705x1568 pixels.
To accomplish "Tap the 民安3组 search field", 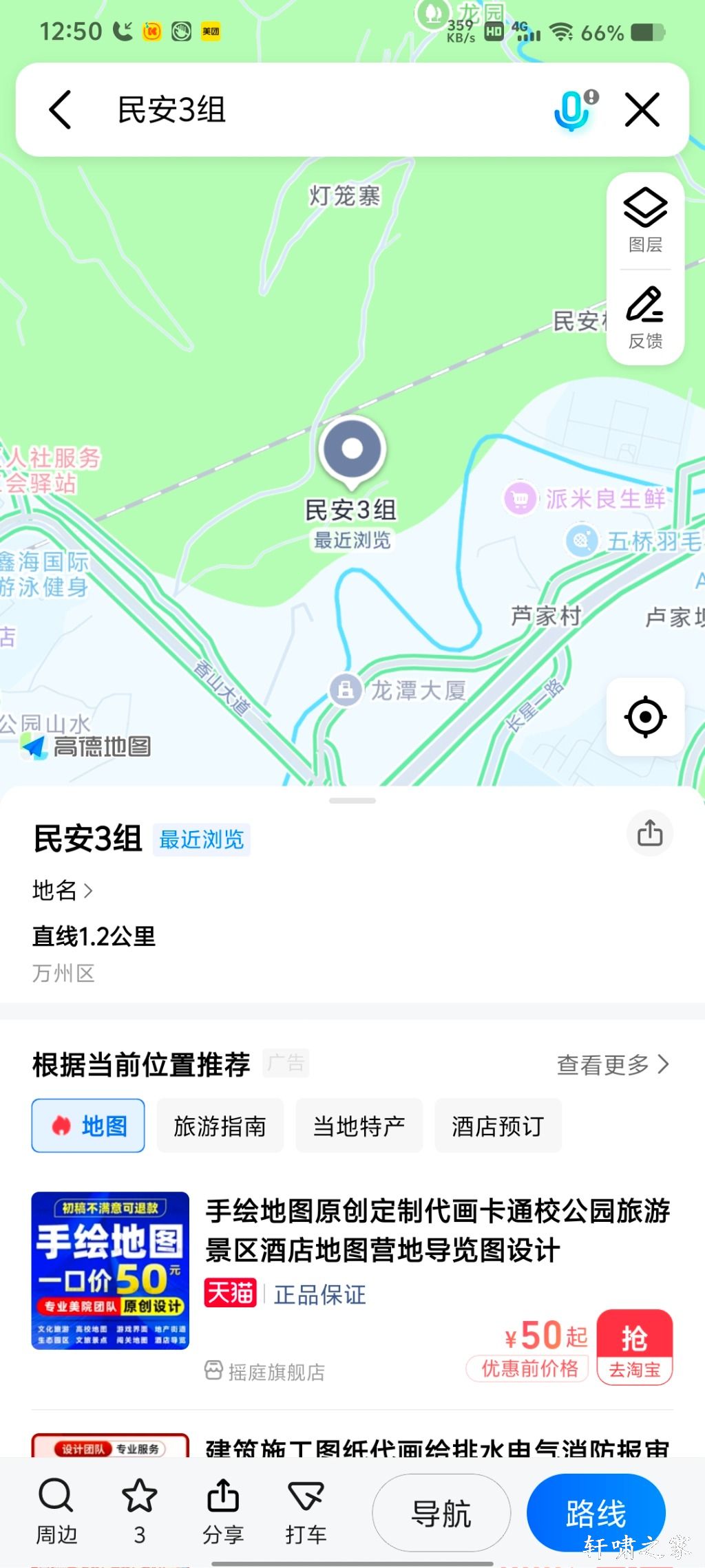I will click(x=310, y=110).
